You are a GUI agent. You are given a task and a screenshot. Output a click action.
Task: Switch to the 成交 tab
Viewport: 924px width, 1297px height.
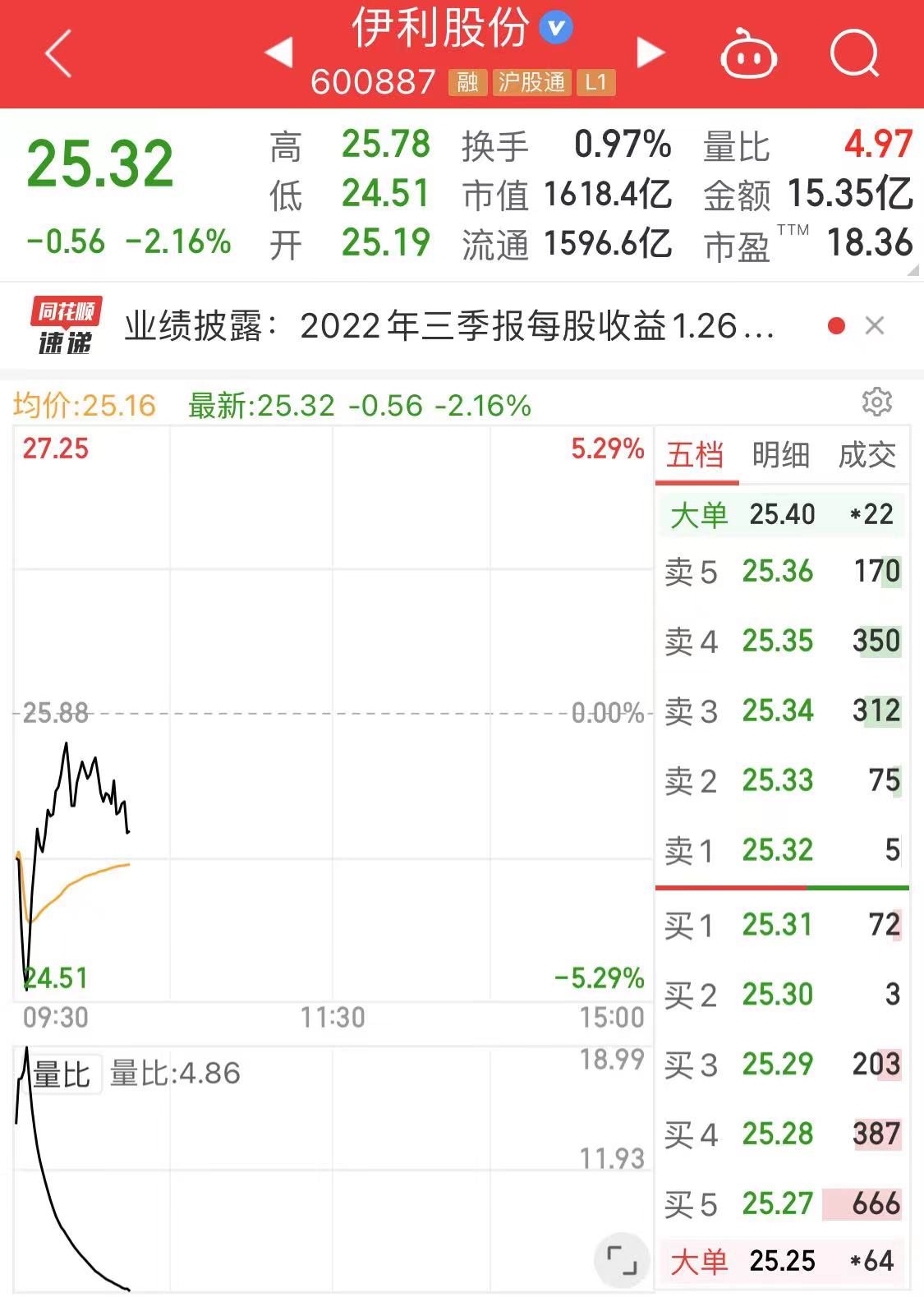[x=867, y=454]
